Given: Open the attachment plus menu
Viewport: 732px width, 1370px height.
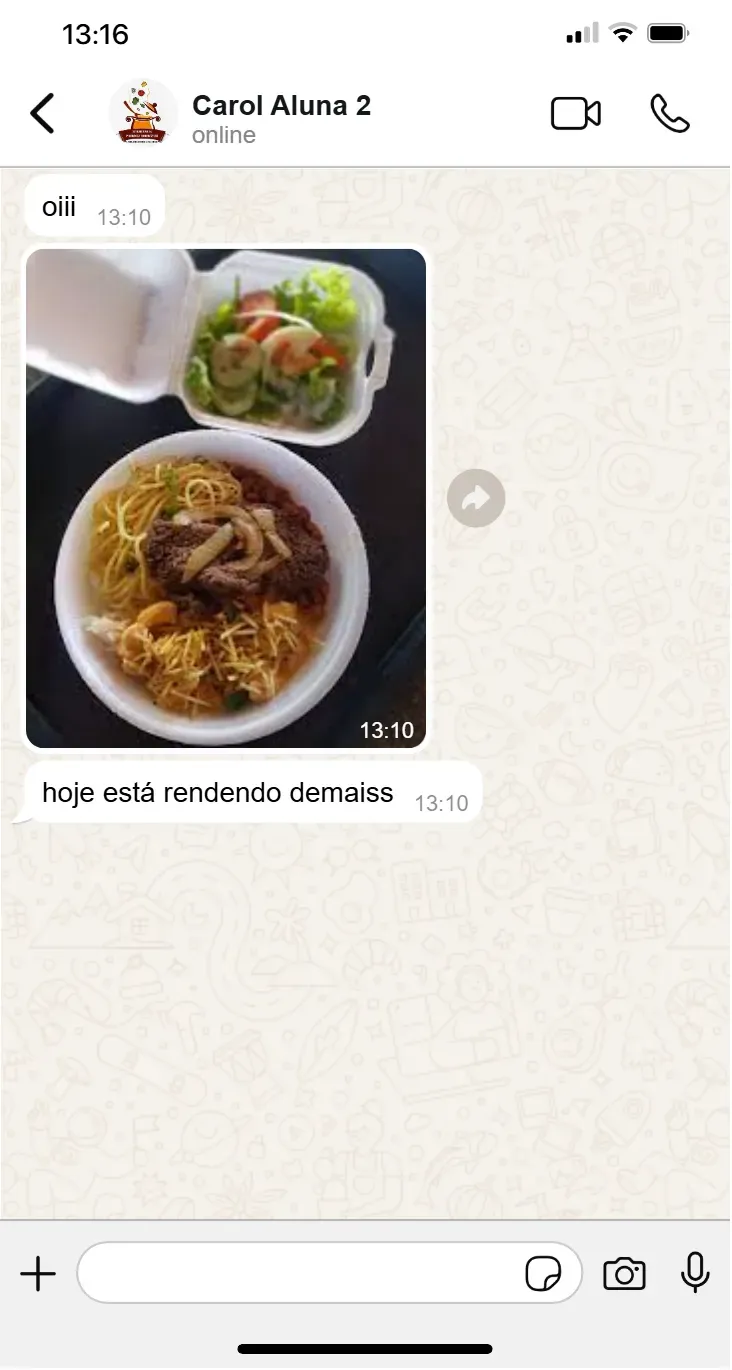Looking at the screenshot, I should pyautogui.click(x=38, y=1274).
